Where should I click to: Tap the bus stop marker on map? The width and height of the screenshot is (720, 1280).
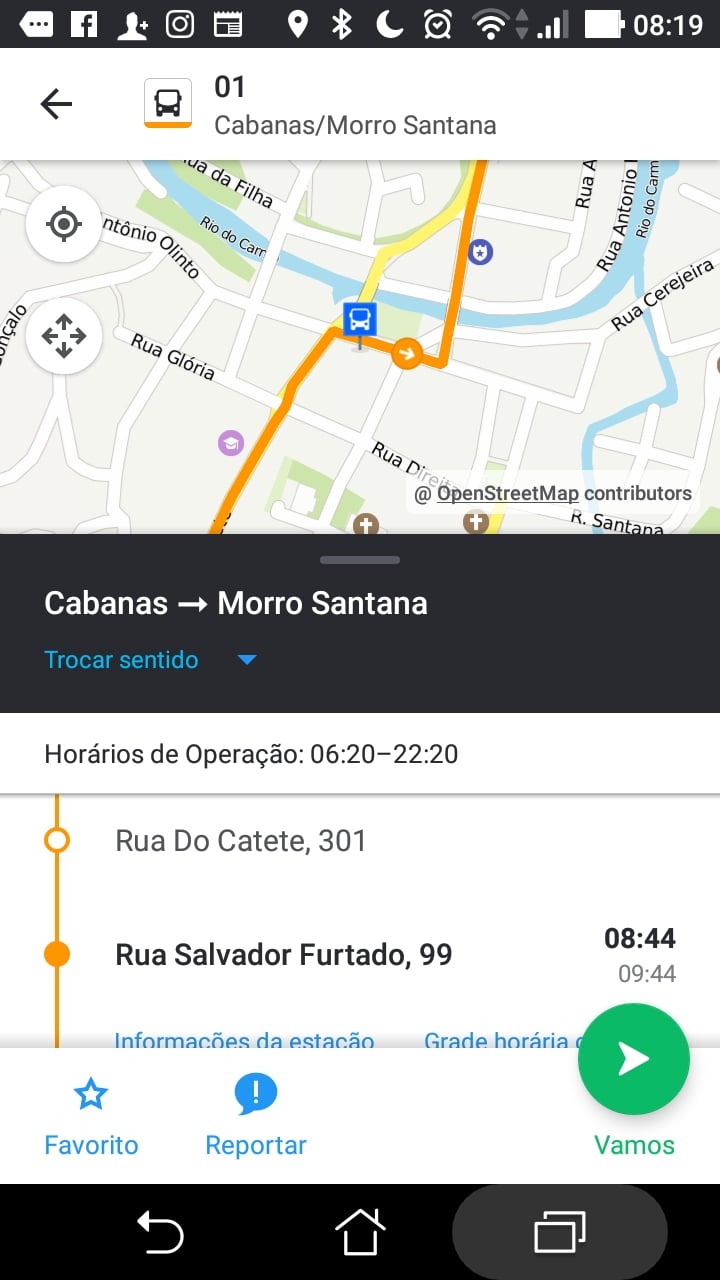[360, 320]
